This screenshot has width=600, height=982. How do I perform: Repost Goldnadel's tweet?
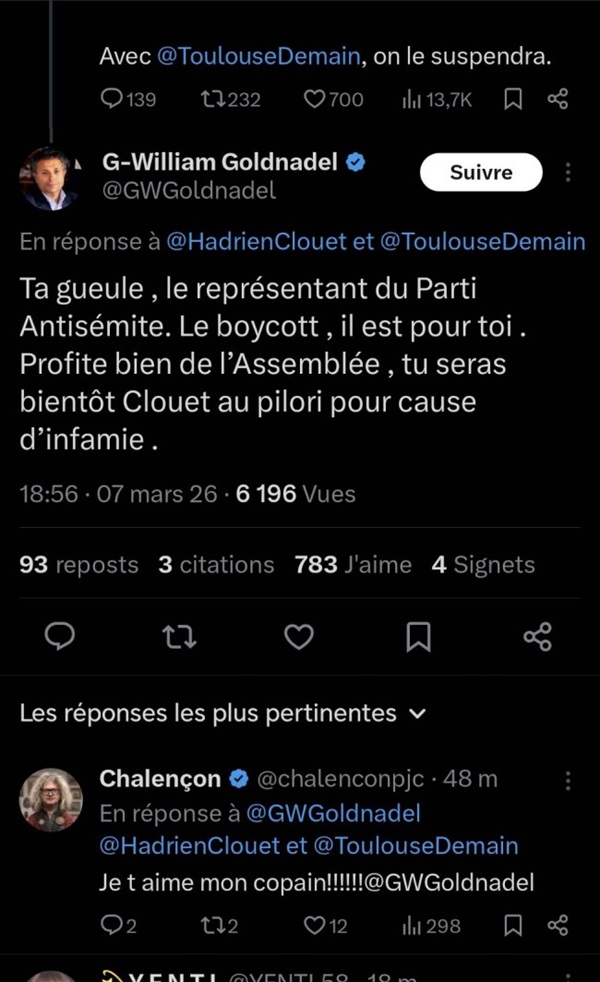coord(179,636)
